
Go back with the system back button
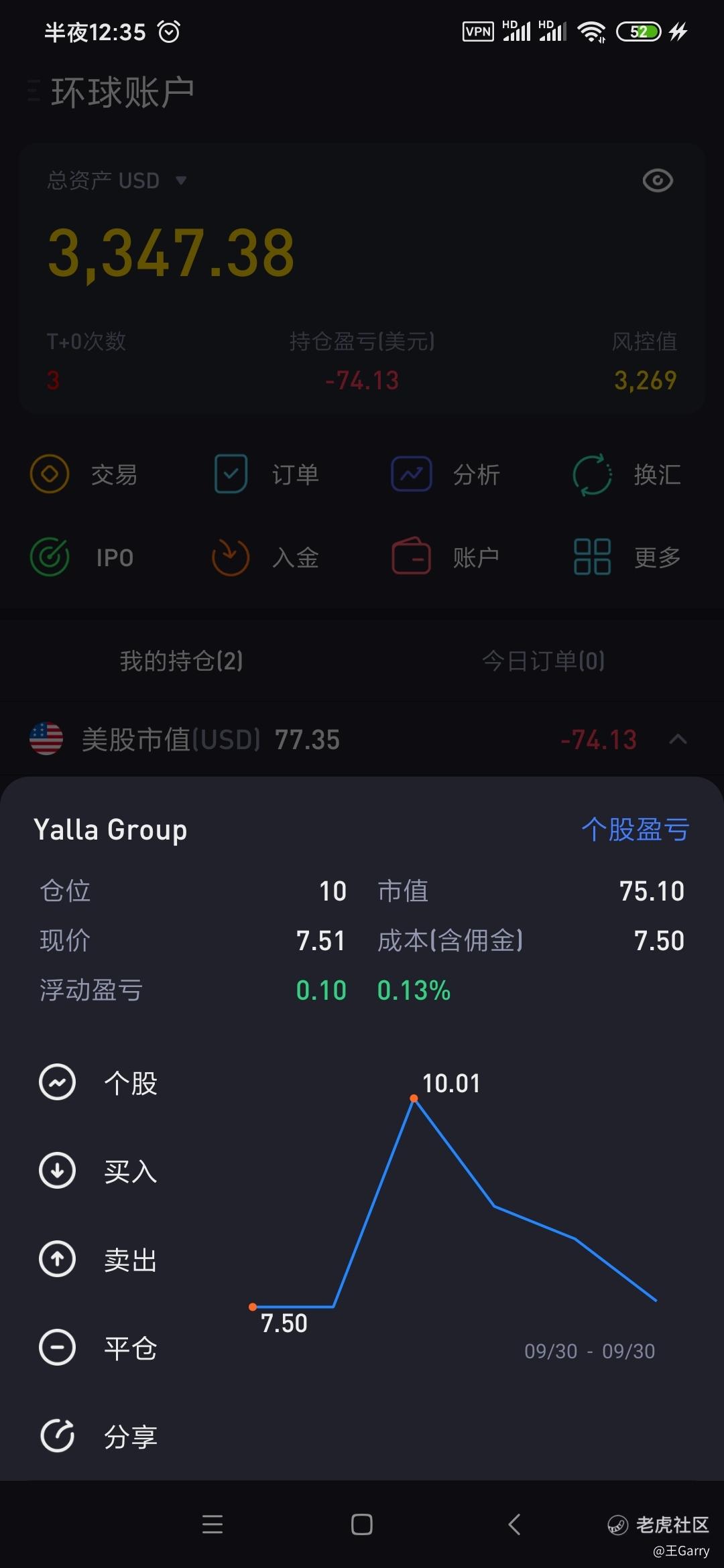point(514,1524)
